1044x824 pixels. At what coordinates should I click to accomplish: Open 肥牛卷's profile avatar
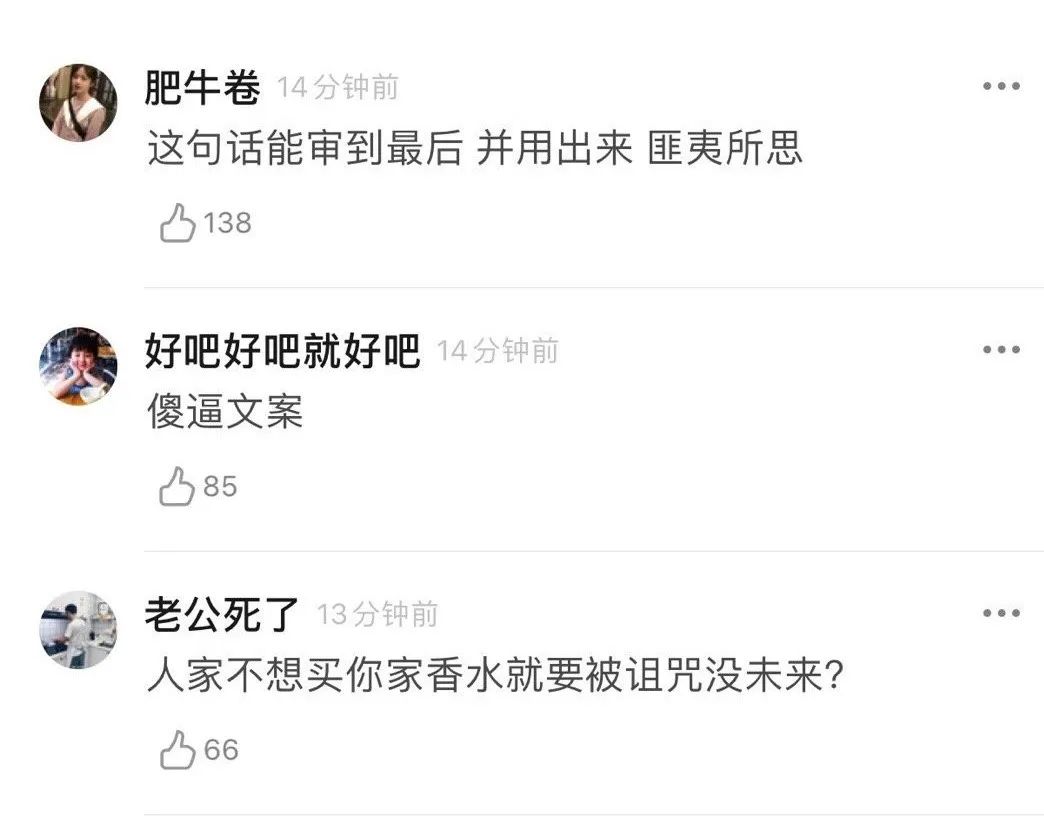tap(78, 102)
